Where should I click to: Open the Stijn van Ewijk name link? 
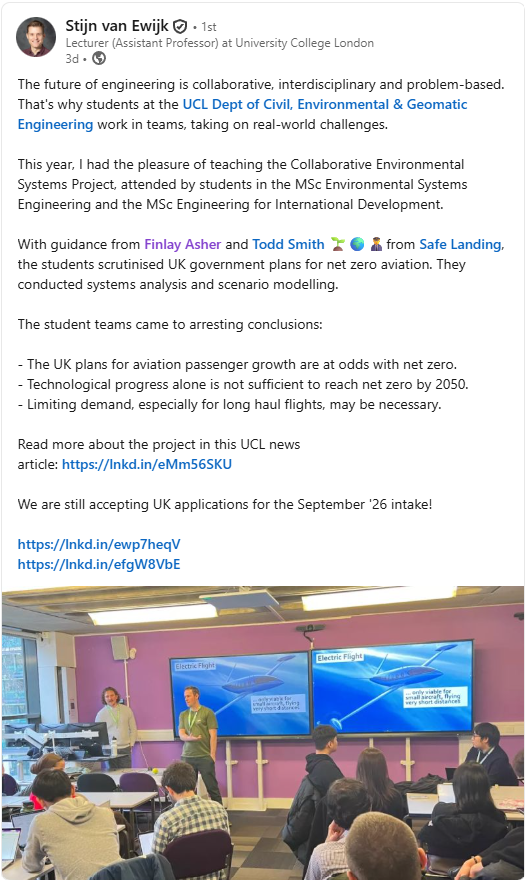coord(117,26)
